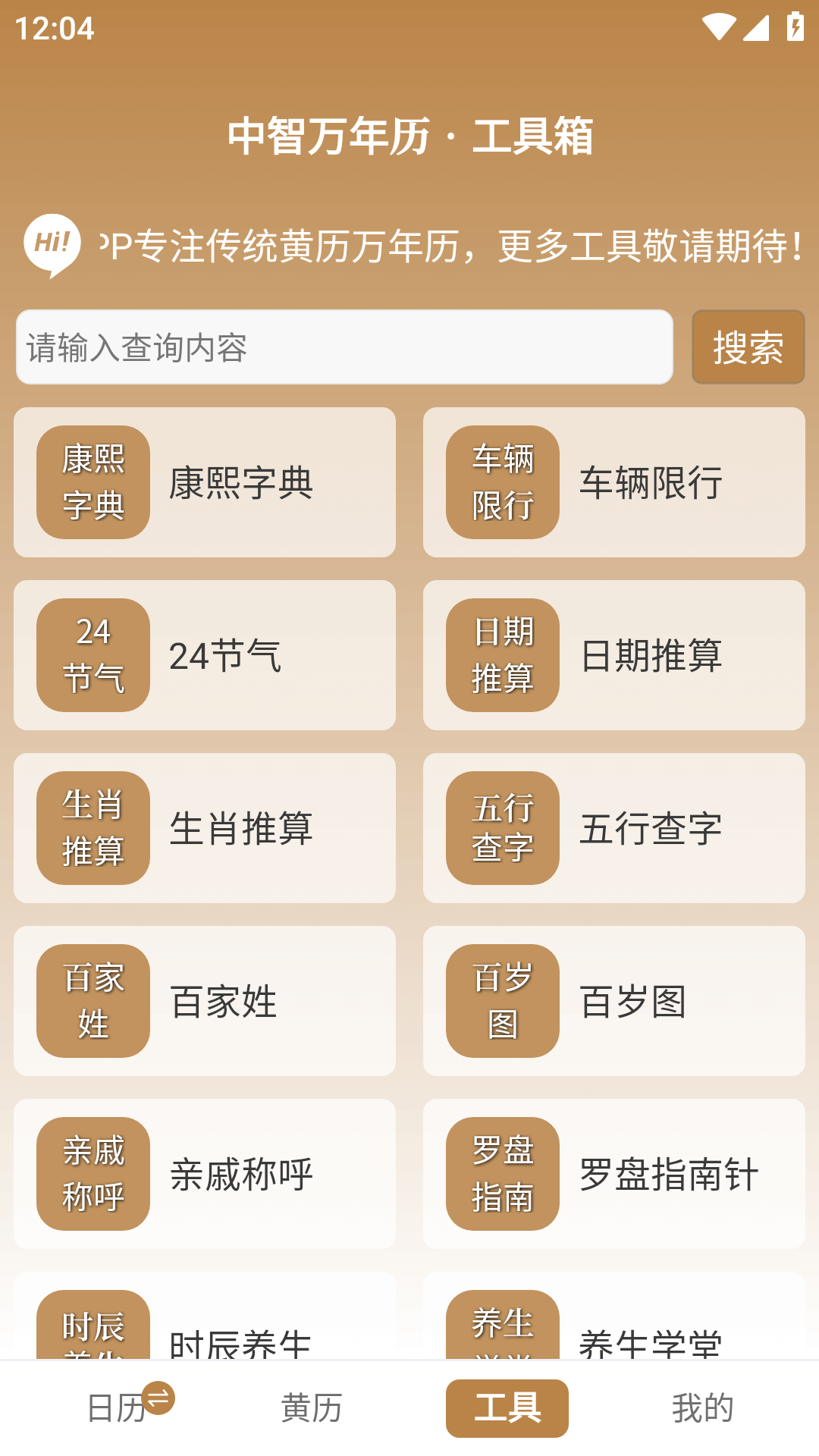Open the 车辆限行 vehicle restriction icon

tap(501, 482)
